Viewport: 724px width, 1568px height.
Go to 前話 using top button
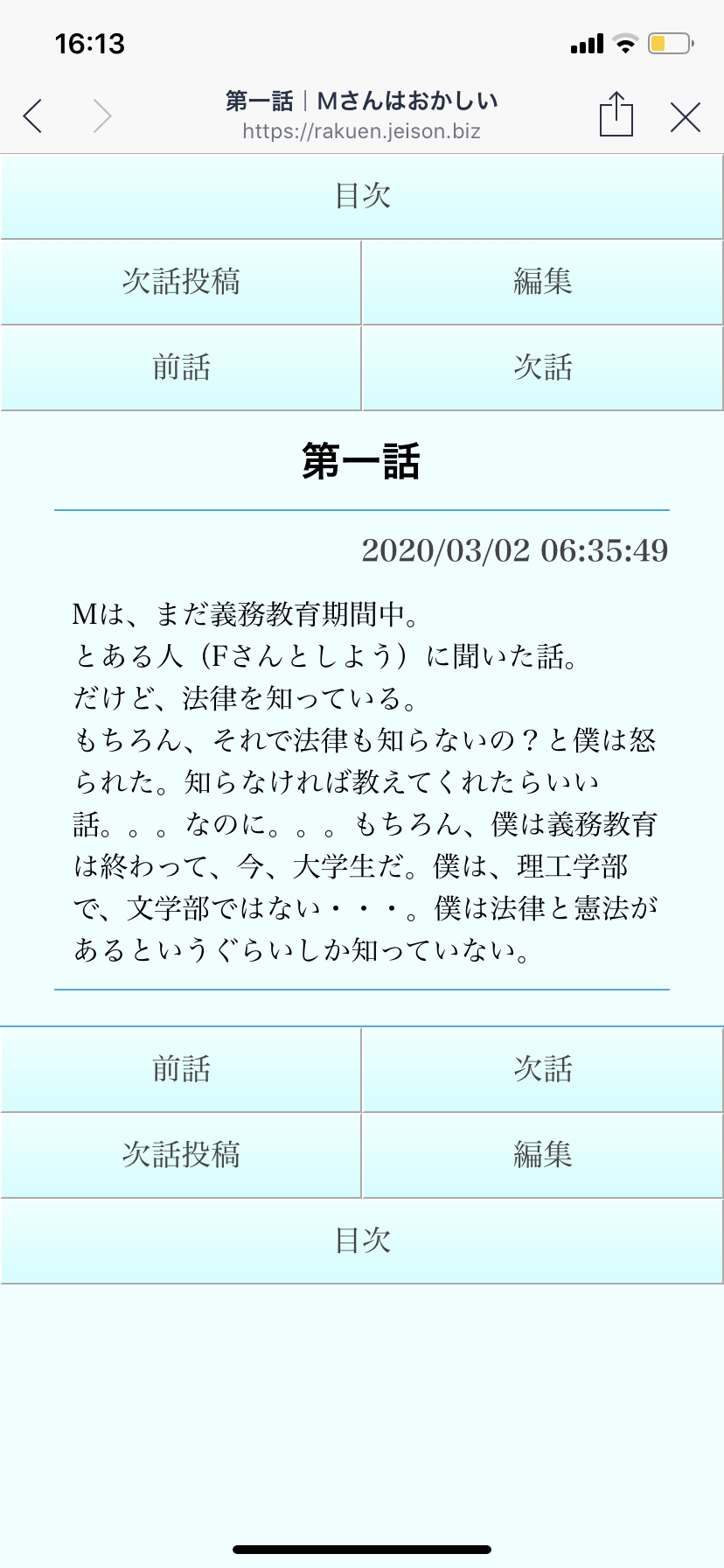click(x=181, y=367)
